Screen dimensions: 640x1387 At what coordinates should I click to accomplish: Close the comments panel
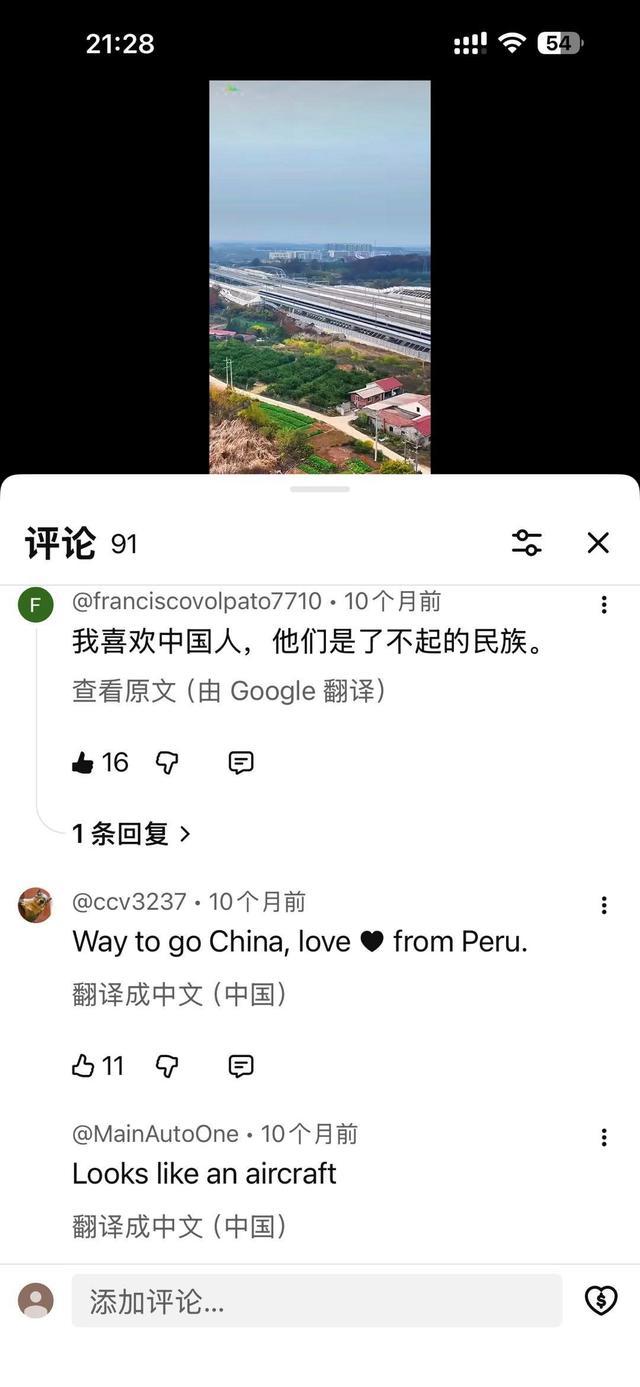[x=598, y=543]
